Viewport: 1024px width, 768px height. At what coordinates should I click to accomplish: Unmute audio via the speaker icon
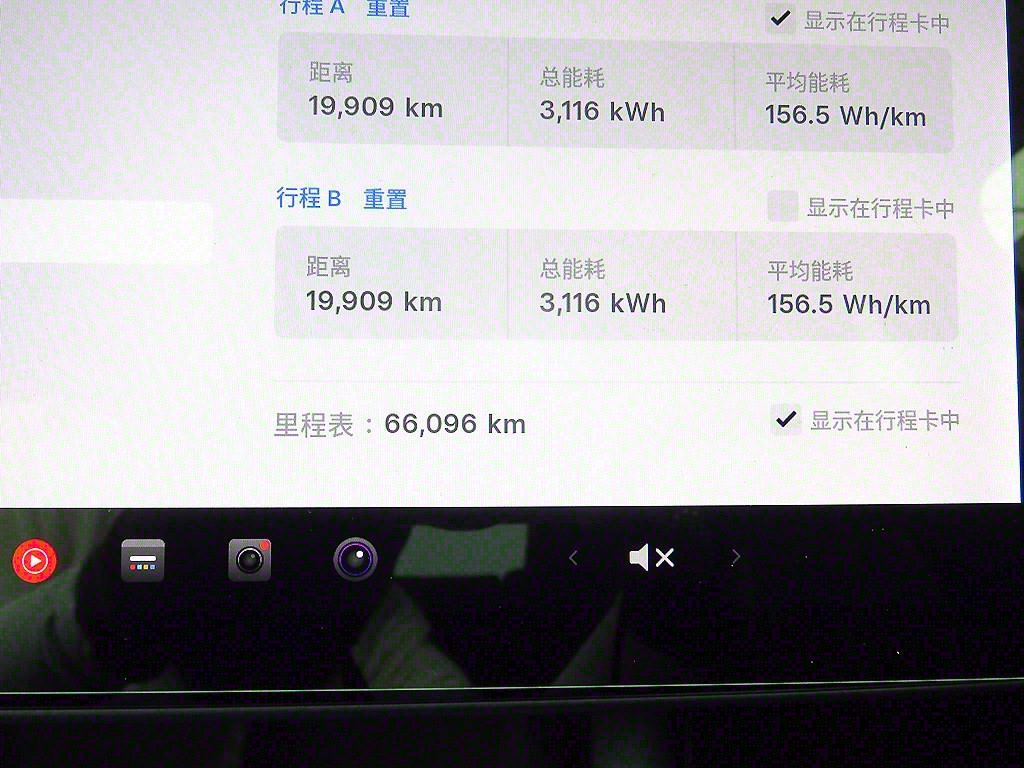[651, 558]
